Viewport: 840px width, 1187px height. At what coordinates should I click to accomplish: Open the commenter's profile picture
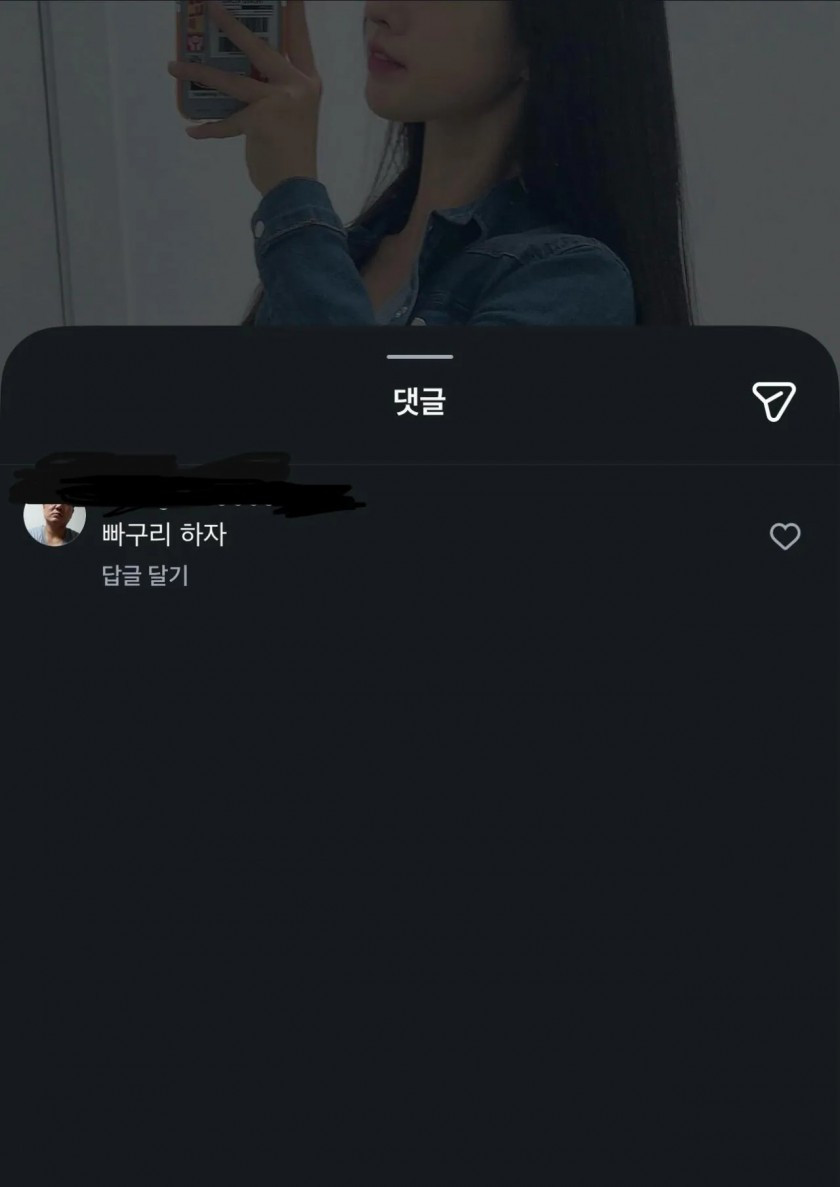tap(54, 520)
